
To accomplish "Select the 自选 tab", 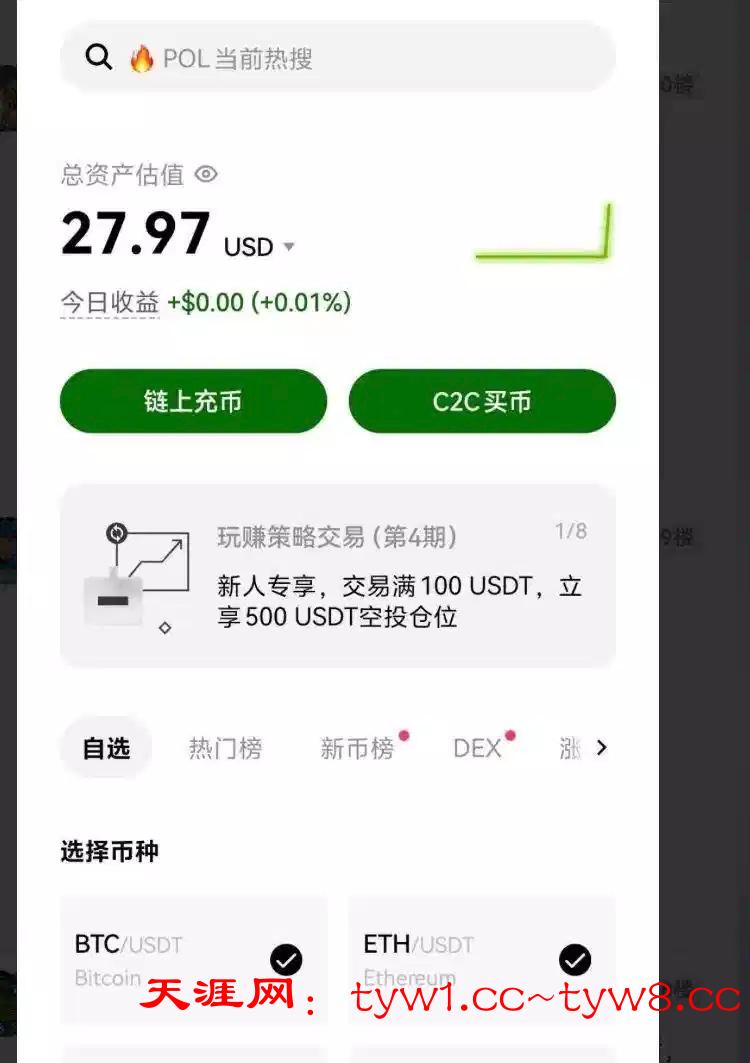I will click(106, 748).
